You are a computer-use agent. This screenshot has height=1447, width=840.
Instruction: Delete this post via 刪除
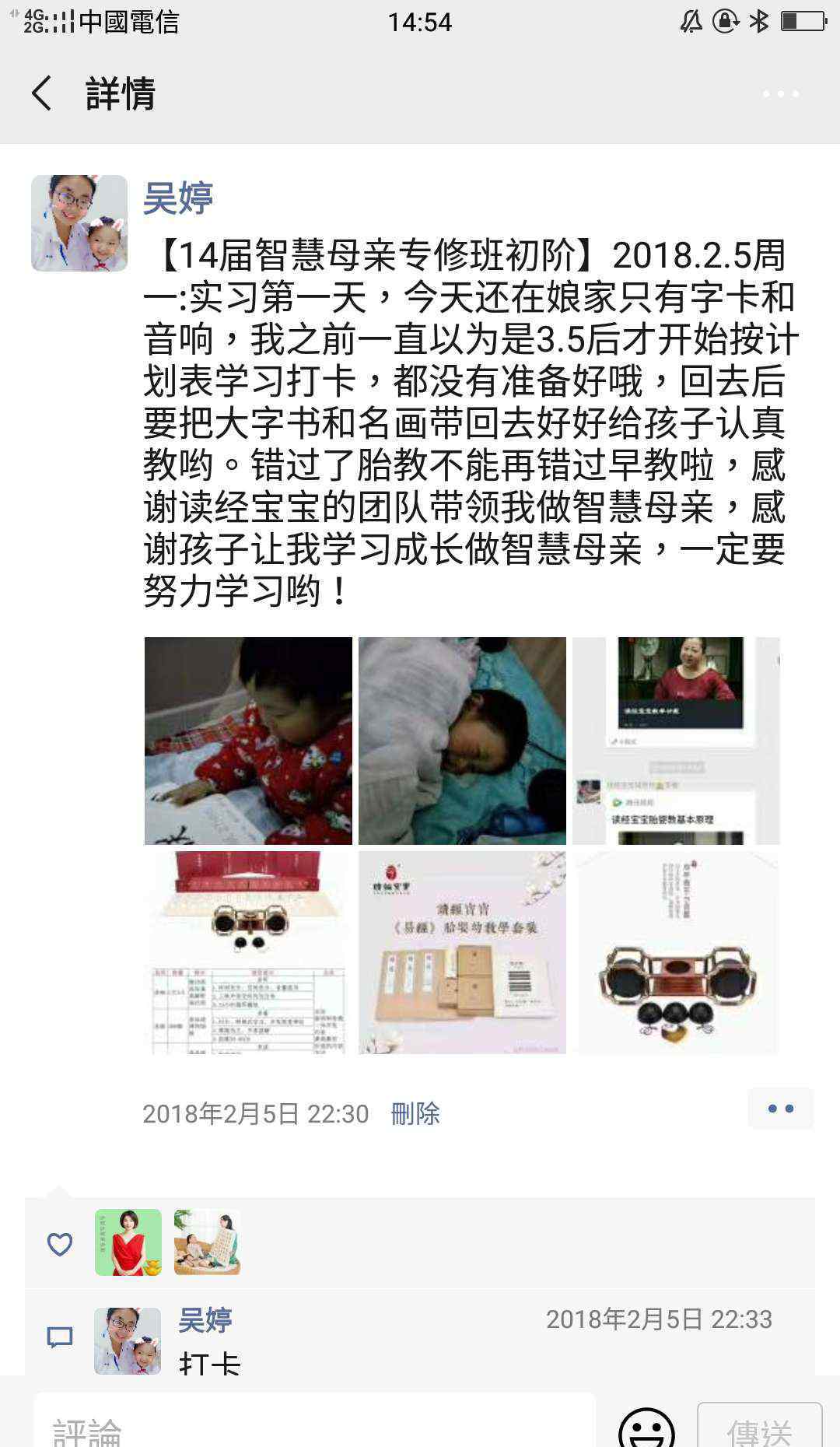coord(415,1113)
